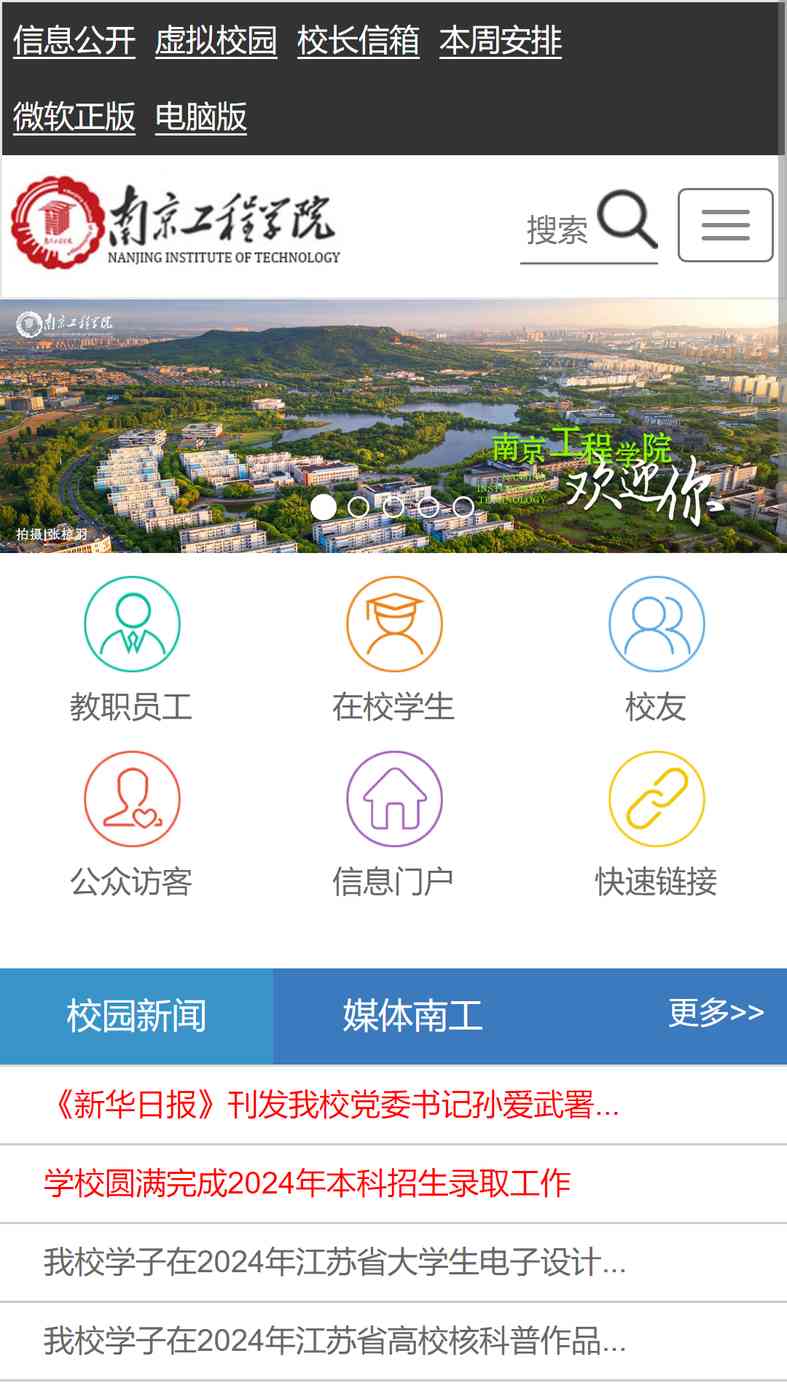
Task: Switch to the 媒体南工 tab
Action: tap(413, 1016)
